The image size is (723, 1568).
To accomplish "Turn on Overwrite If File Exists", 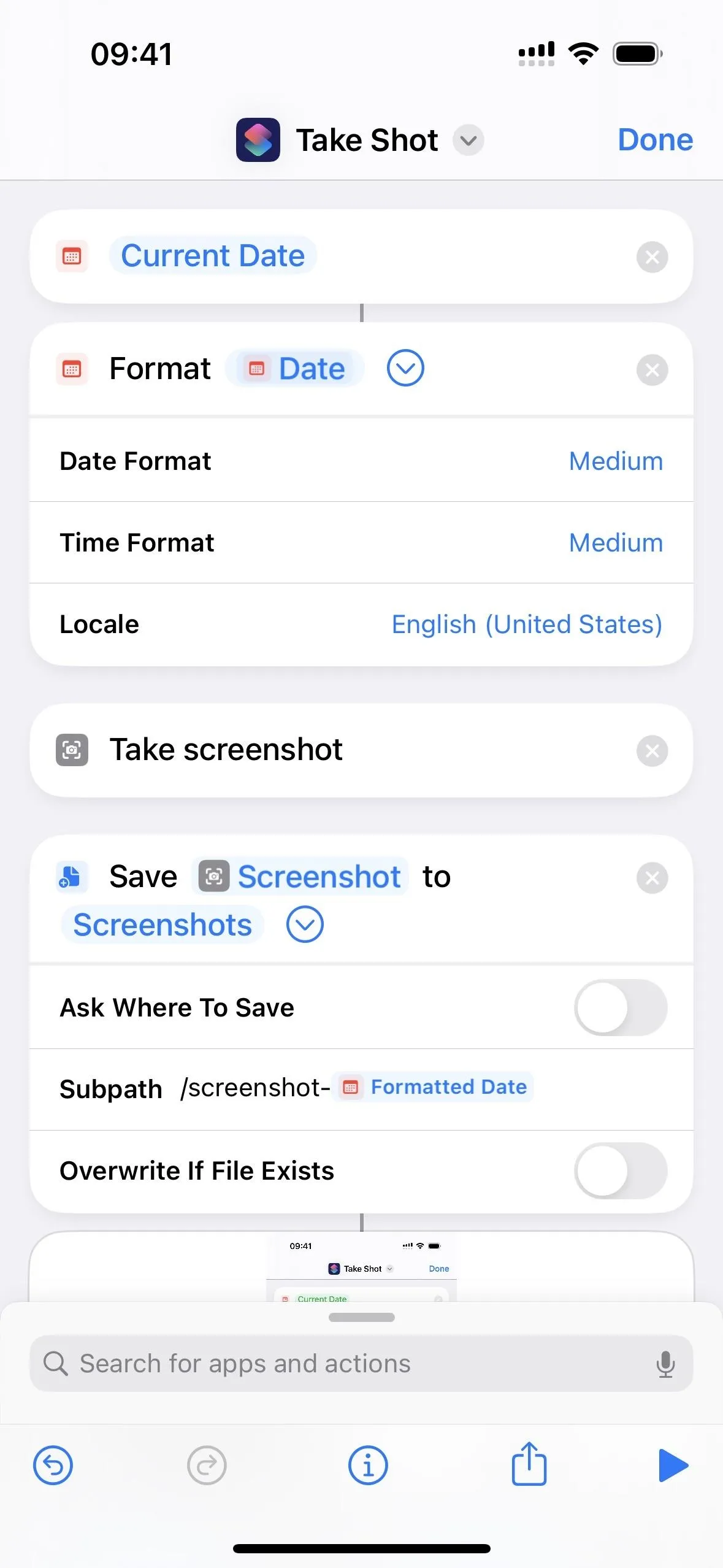I will point(621,1170).
